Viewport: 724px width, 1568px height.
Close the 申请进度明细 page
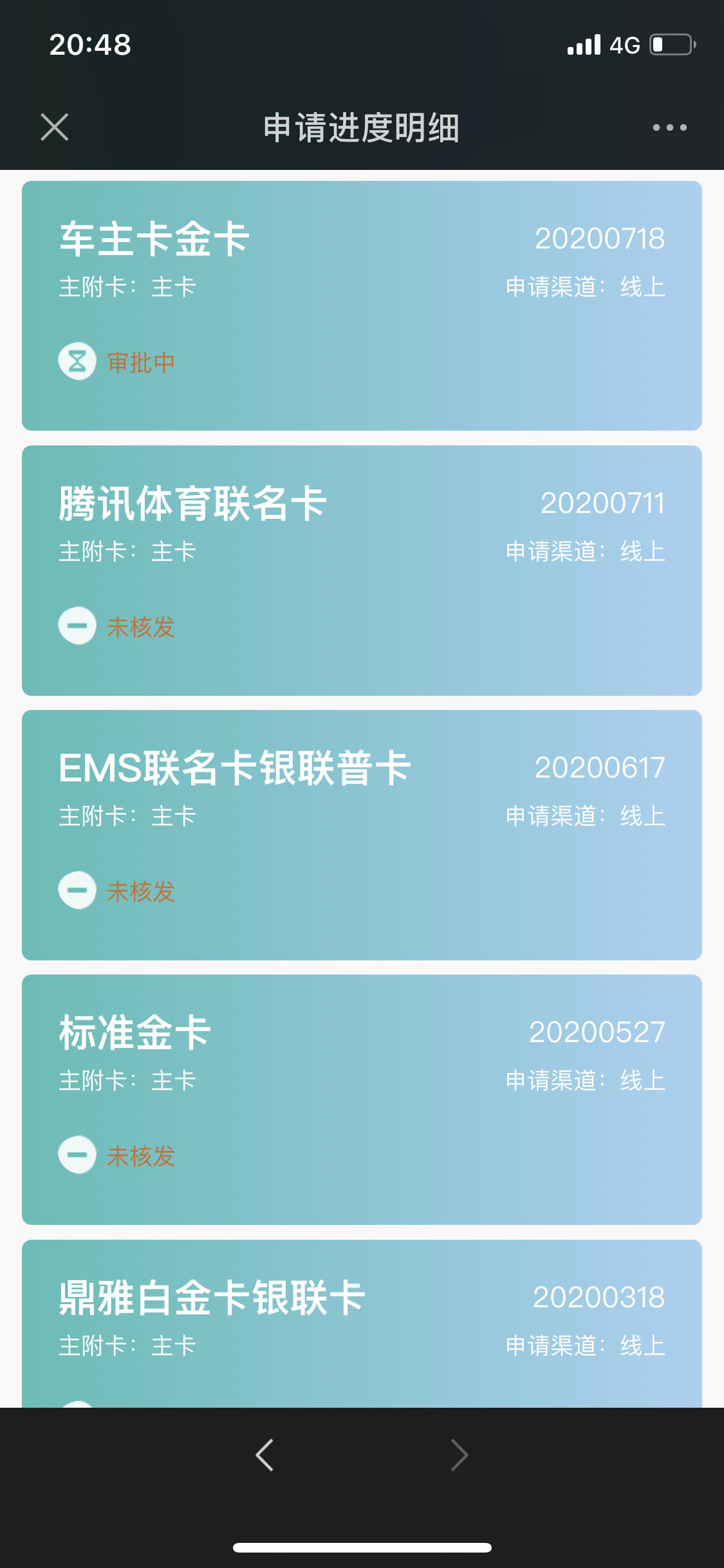point(55,127)
